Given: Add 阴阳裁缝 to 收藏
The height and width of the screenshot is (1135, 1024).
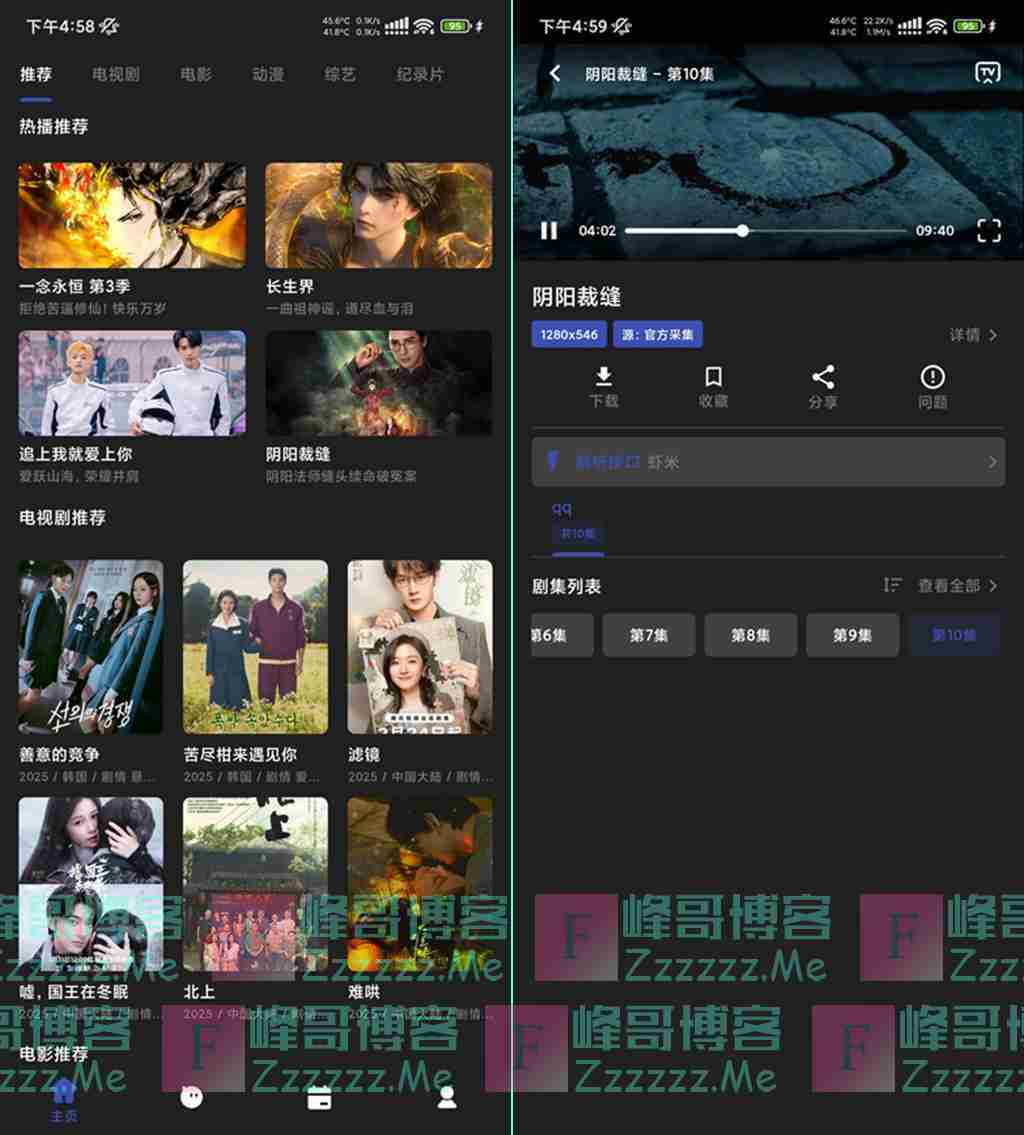Looking at the screenshot, I should (713, 386).
